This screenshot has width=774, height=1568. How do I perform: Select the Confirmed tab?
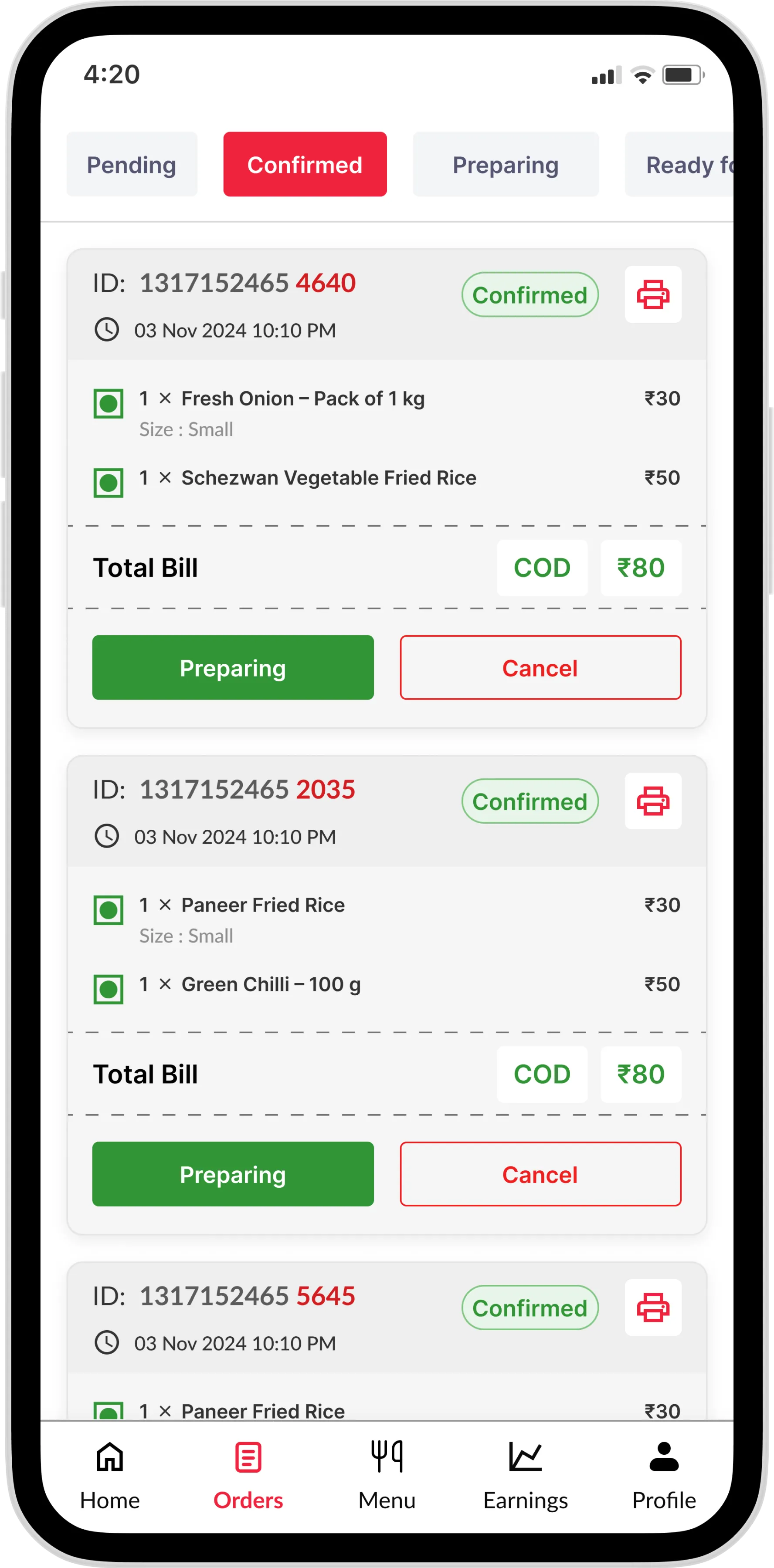[x=305, y=164]
